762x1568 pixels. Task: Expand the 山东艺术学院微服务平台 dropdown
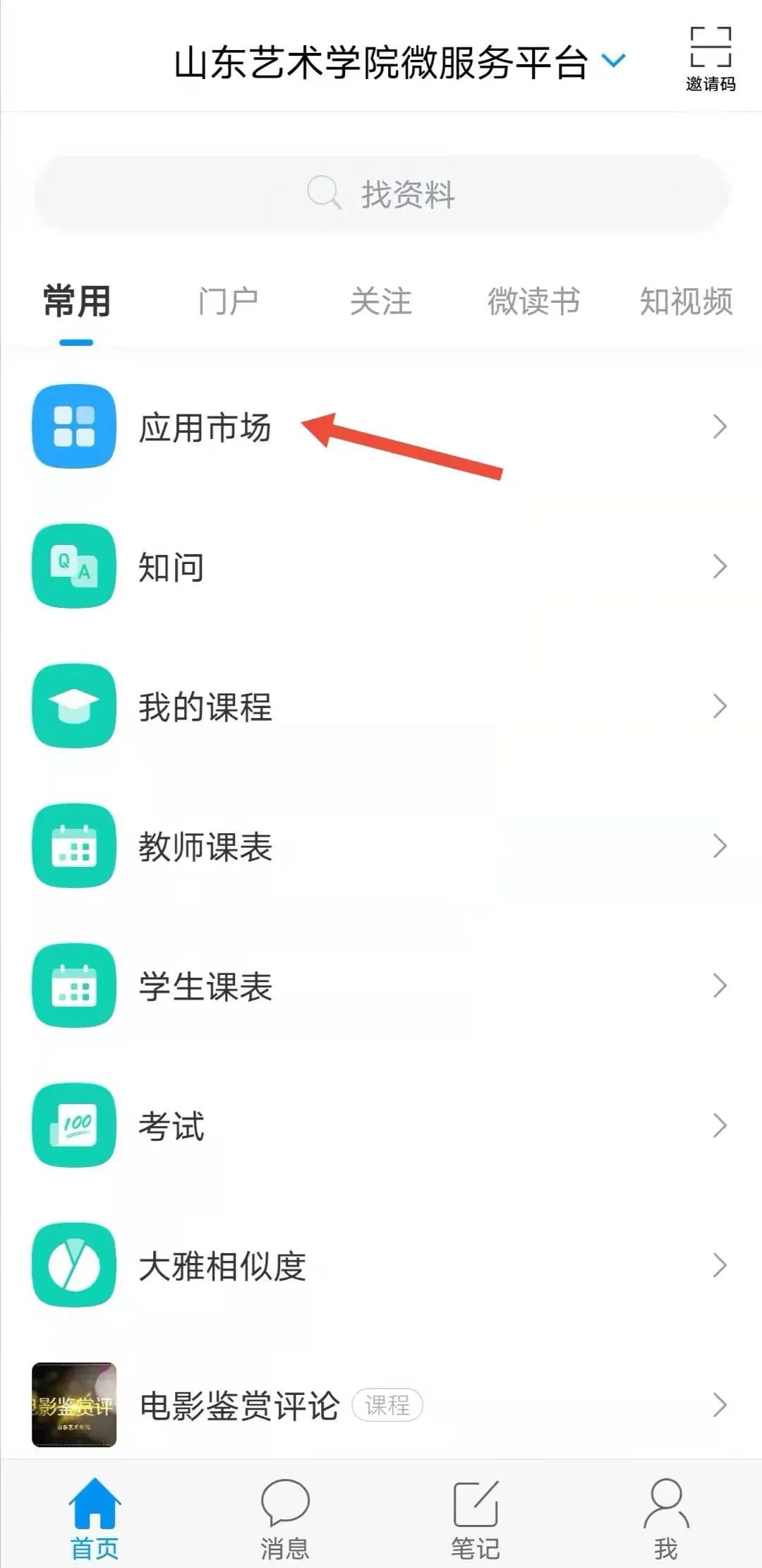pyautogui.click(x=613, y=61)
